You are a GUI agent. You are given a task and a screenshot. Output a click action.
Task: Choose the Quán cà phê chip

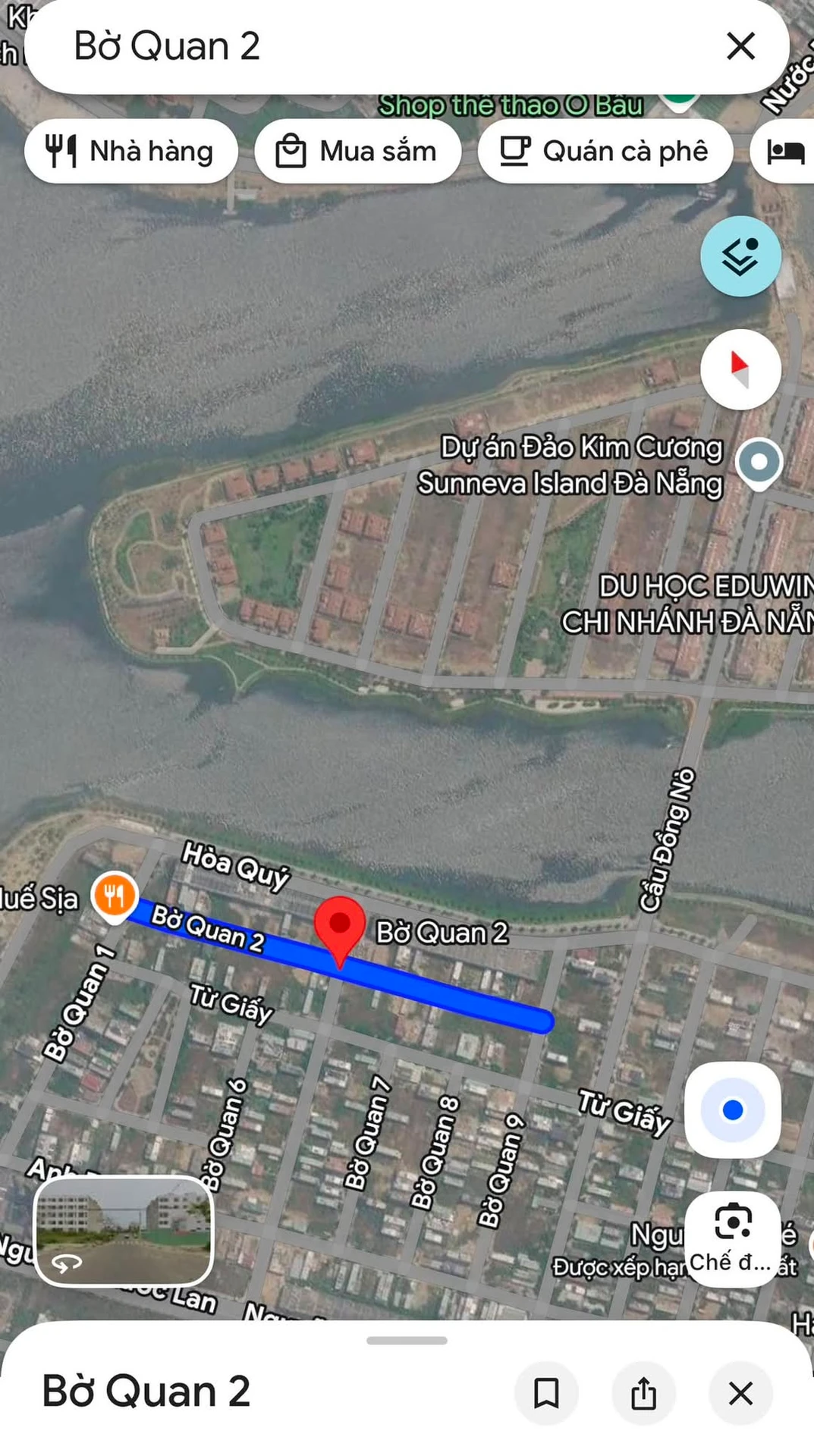click(605, 151)
